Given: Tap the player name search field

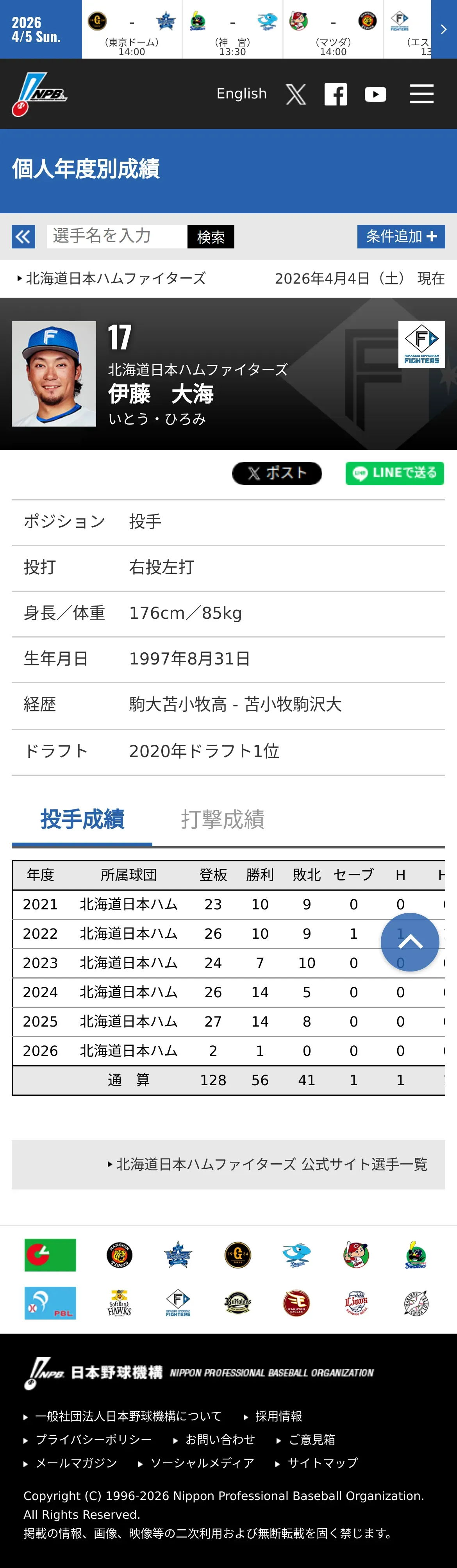Looking at the screenshot, I should pyautogui.click(x=117, y=236).
